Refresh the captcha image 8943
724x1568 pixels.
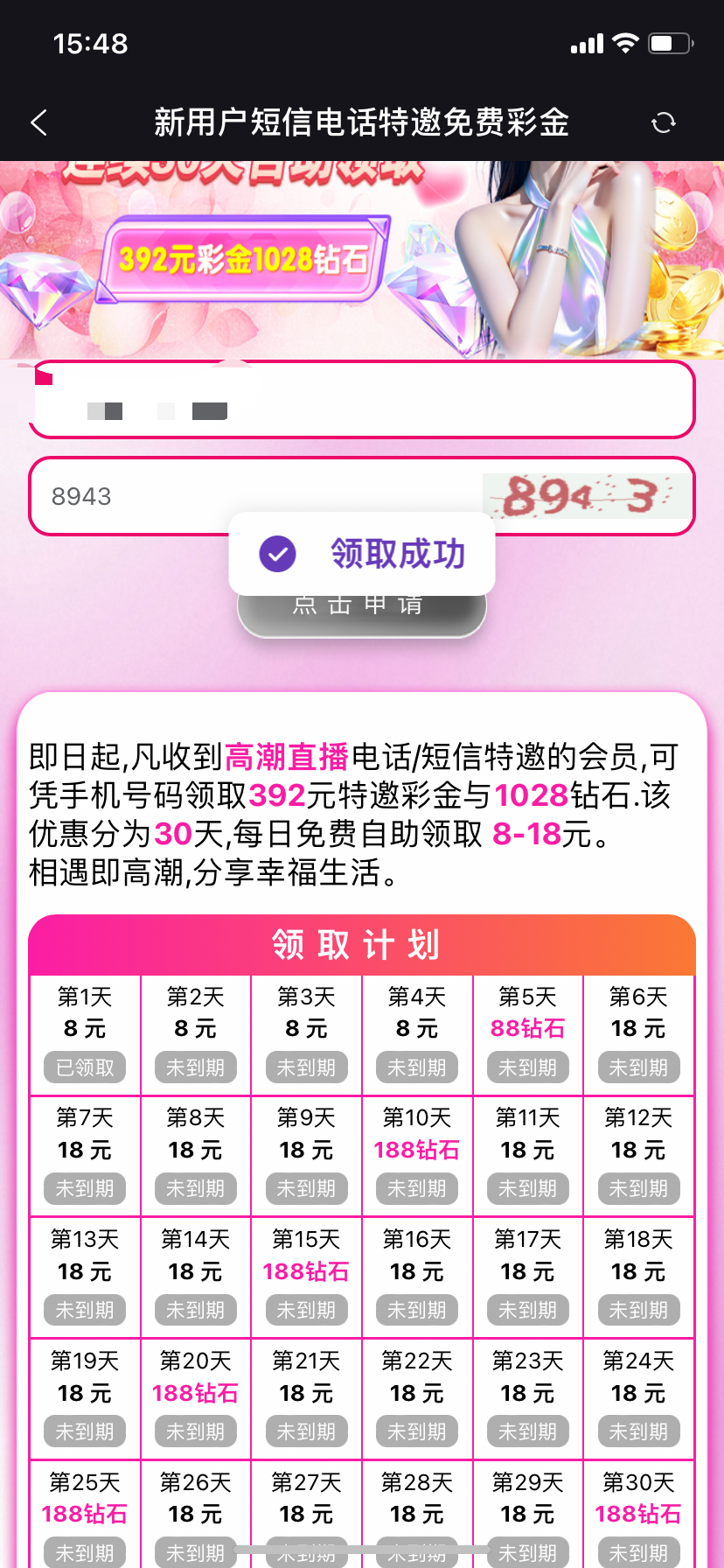[582, 496]
